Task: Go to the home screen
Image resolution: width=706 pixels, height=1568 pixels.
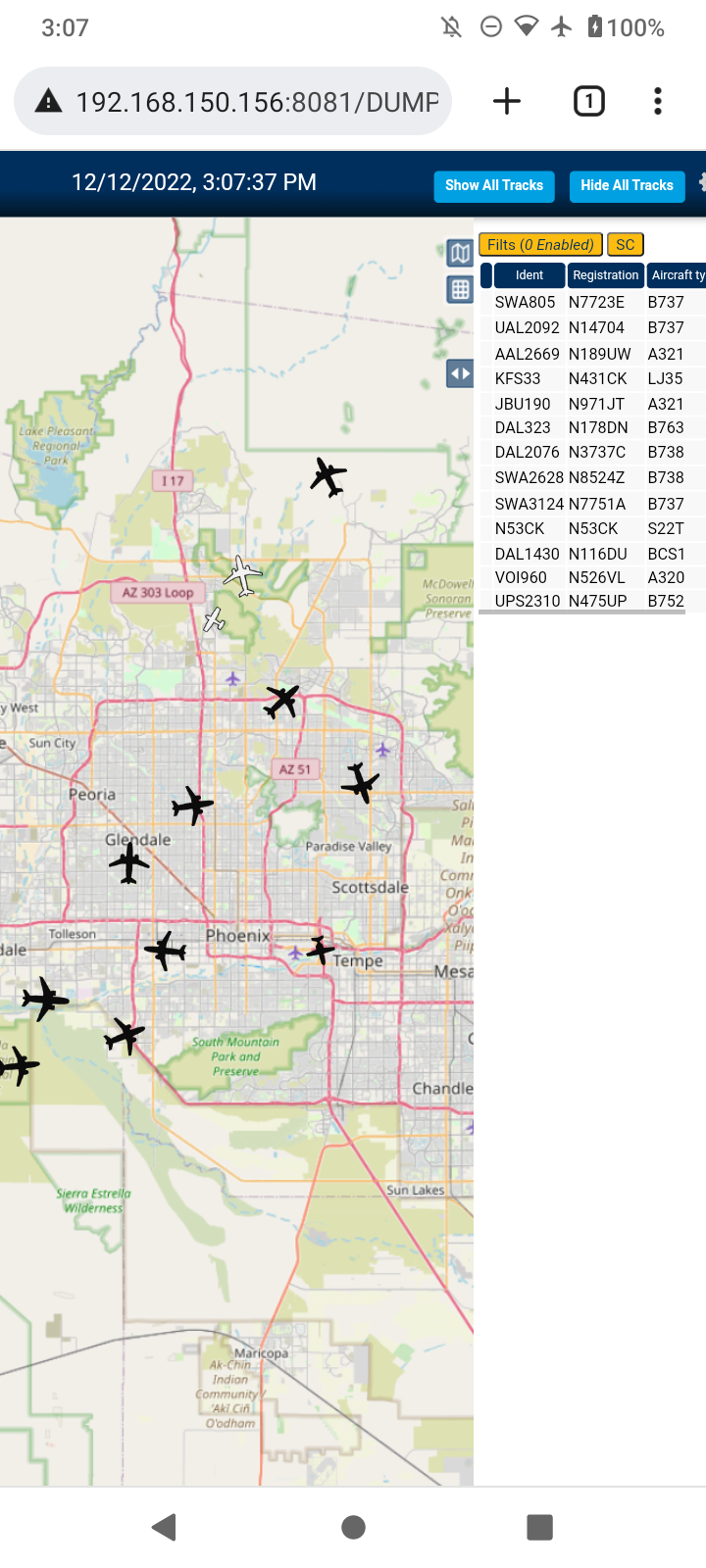Action: [x=353, y=1526]
